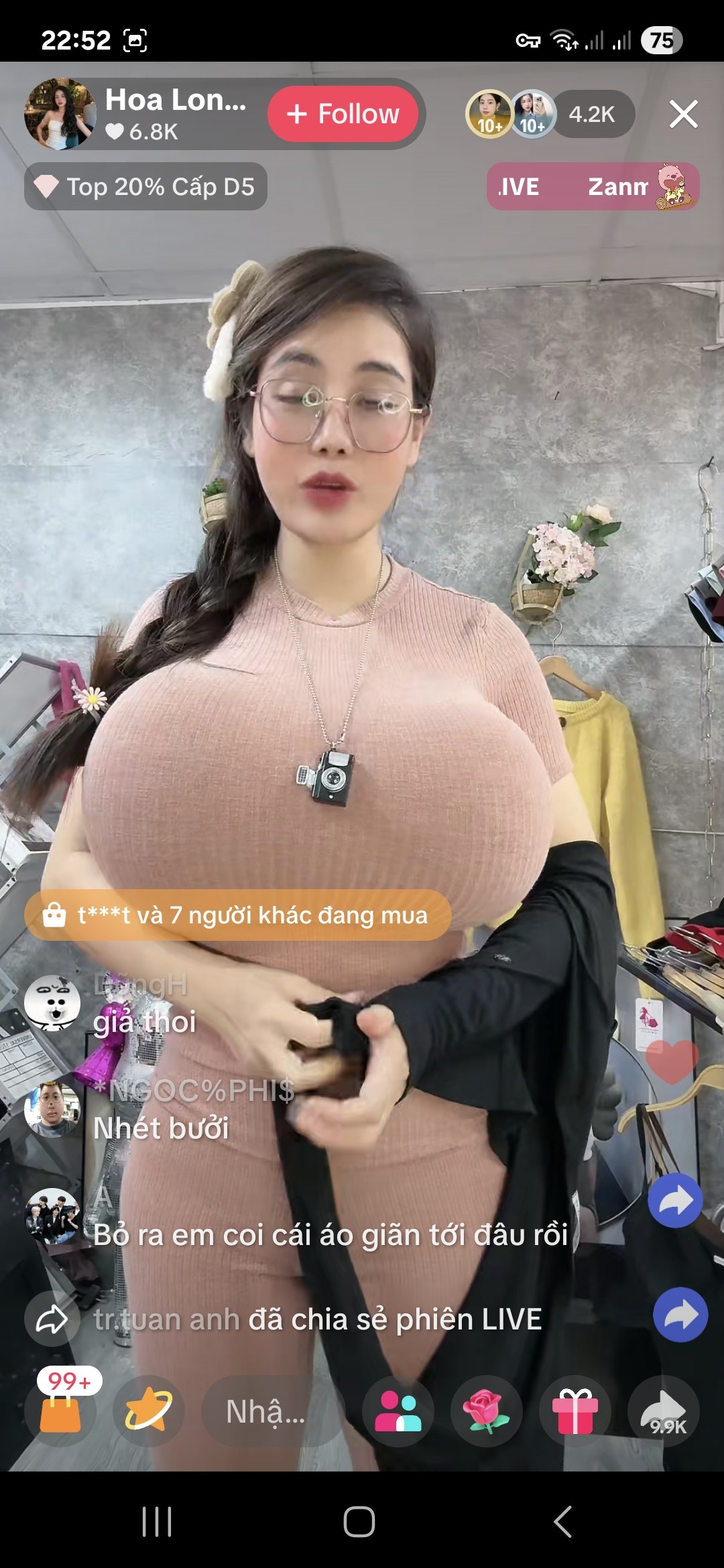Follow the Hoa Lon... streamer

click(343, 114)
